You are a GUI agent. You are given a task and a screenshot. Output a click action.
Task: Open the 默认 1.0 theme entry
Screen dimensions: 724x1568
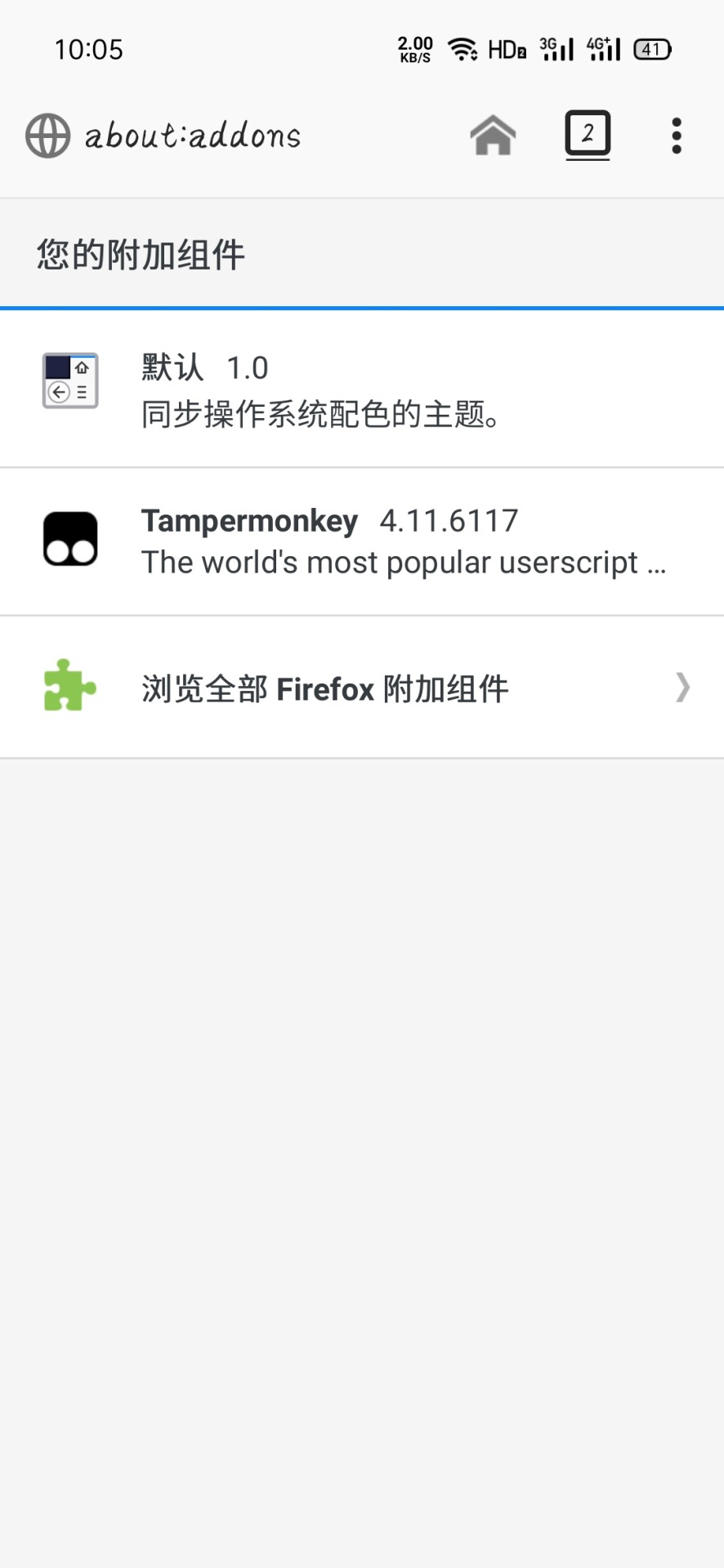point(362,390)
